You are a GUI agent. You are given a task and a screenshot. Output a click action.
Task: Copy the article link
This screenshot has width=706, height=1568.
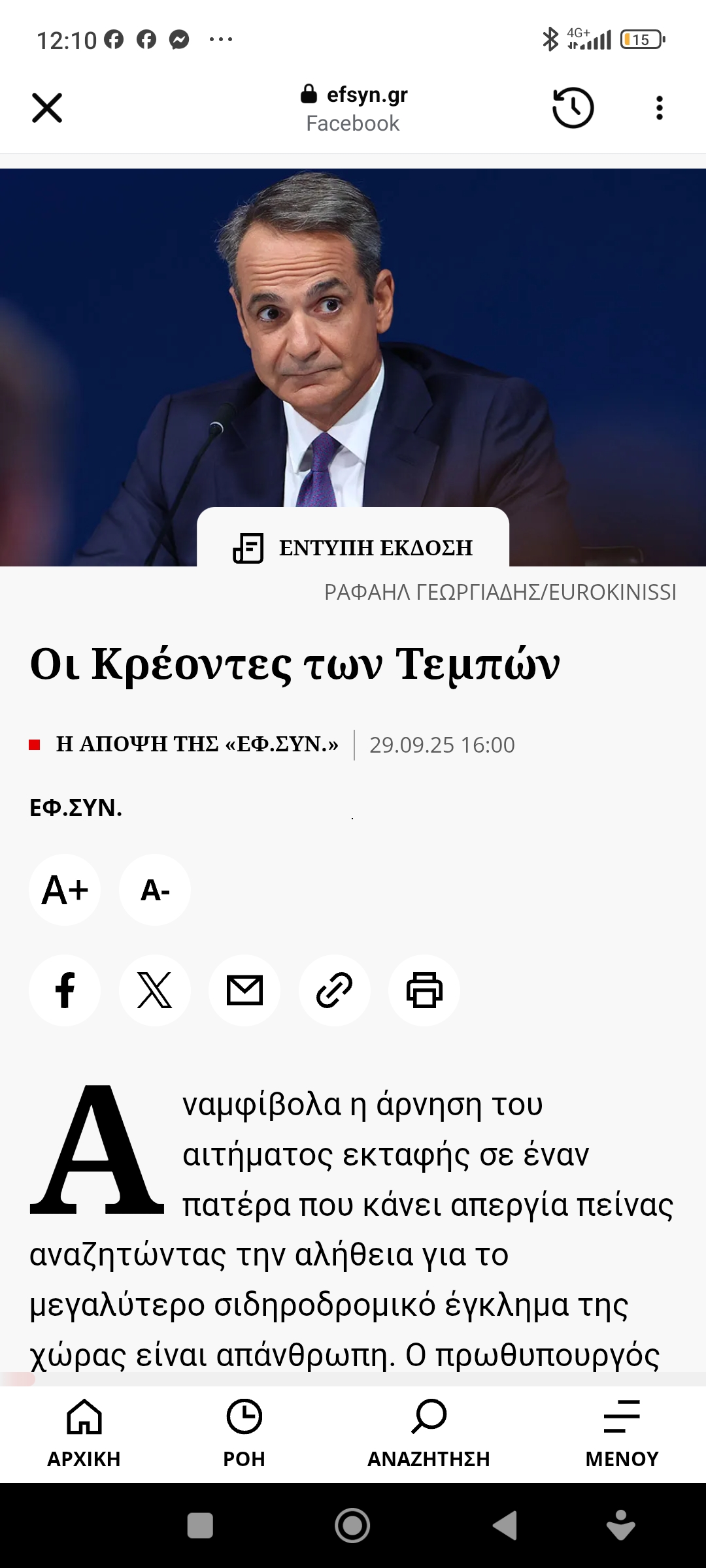[x=334, y=990]
